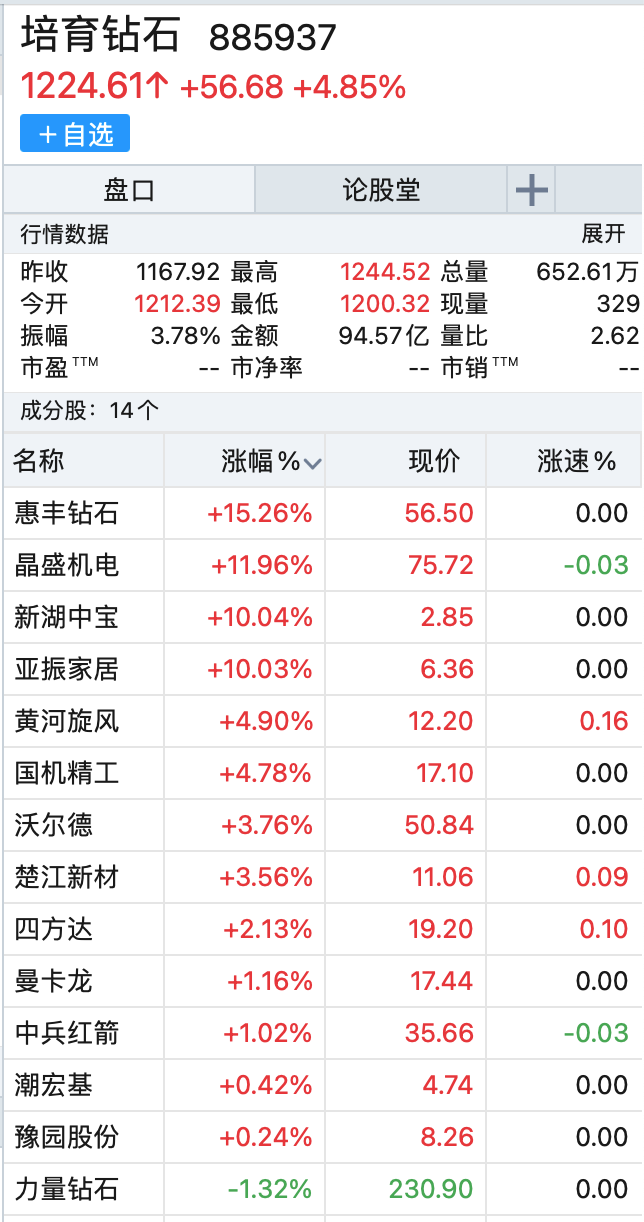
Task: Switch to the 论股堂 tab
Action: (x=381, y=189)
